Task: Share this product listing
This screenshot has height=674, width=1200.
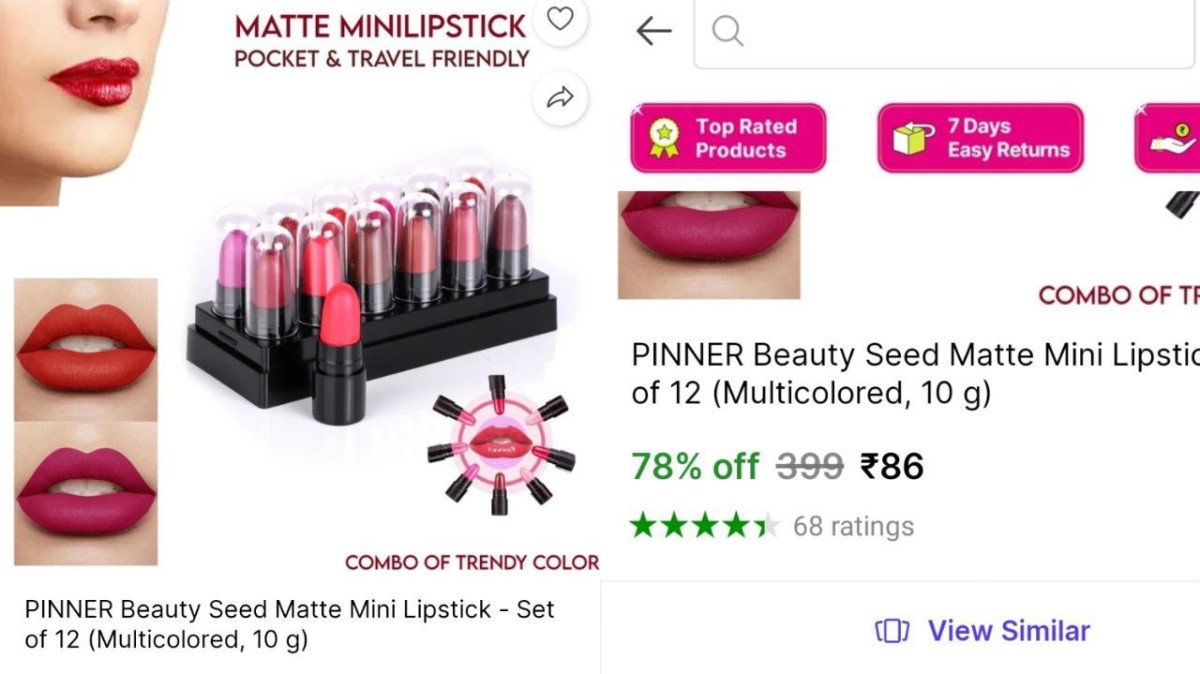Action: (560, 97)
